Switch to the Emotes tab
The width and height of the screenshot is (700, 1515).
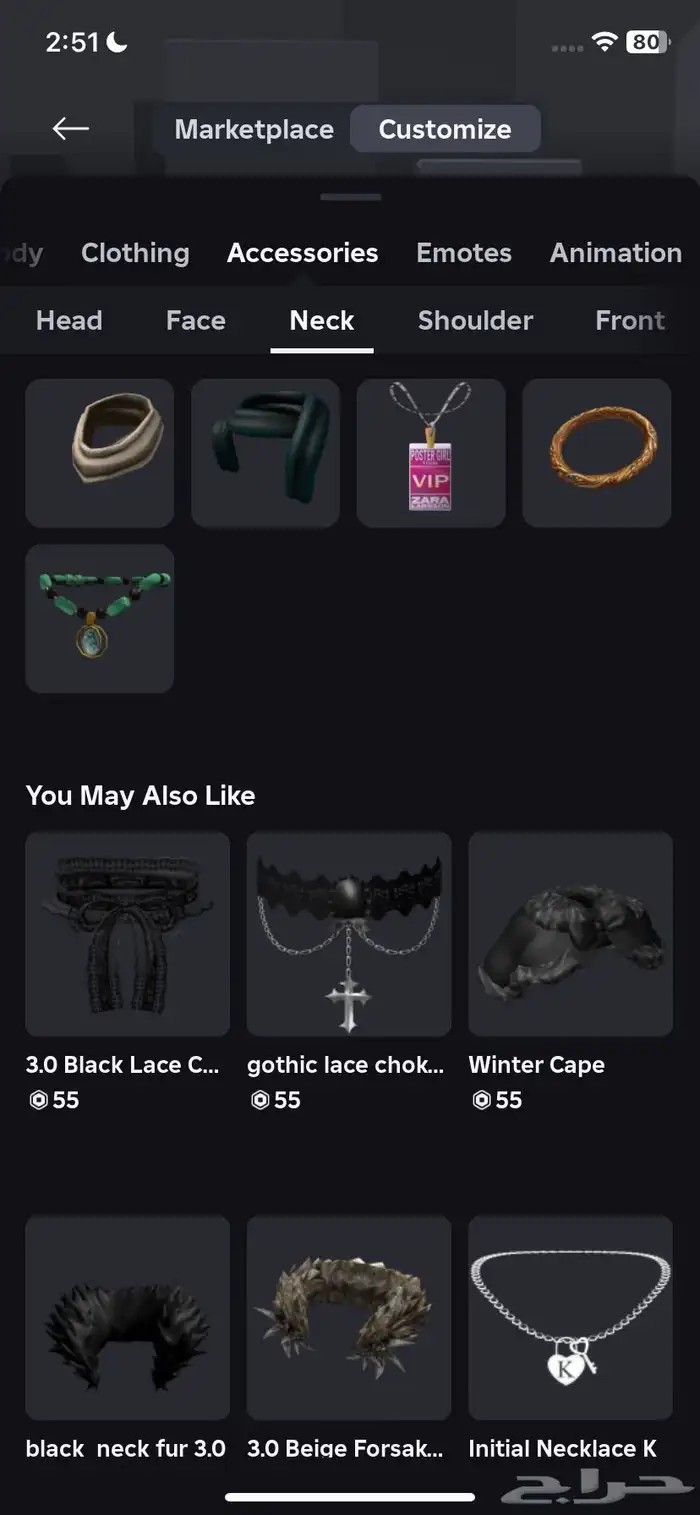tap(464, 253)
